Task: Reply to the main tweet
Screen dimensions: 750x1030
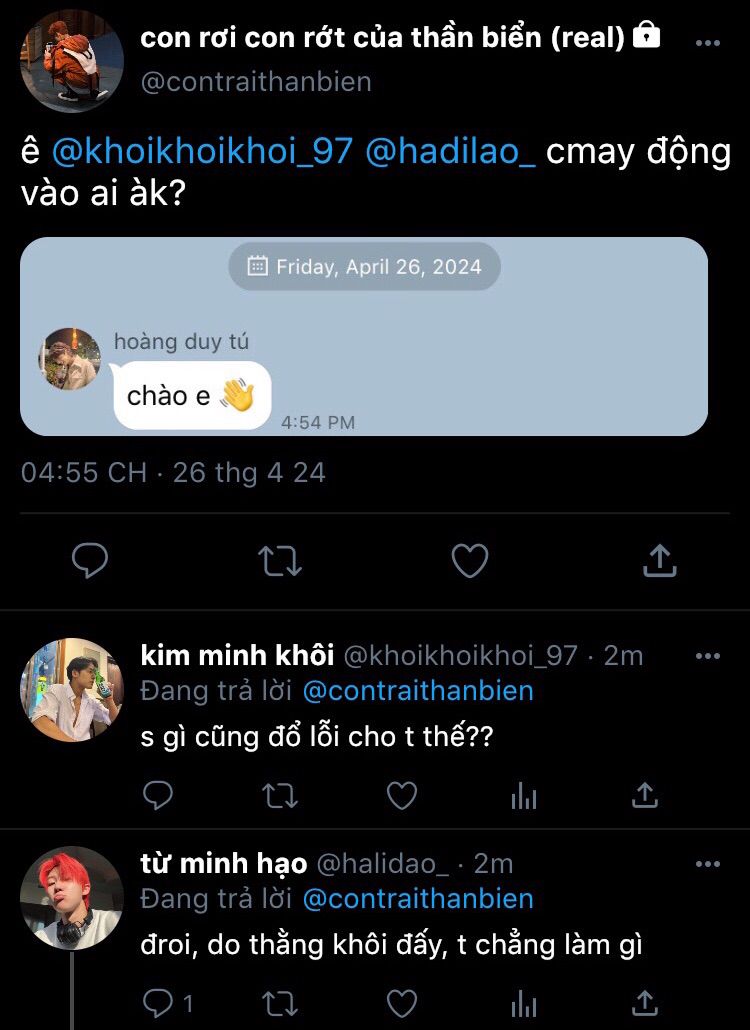Action: [x=90, y=561]
